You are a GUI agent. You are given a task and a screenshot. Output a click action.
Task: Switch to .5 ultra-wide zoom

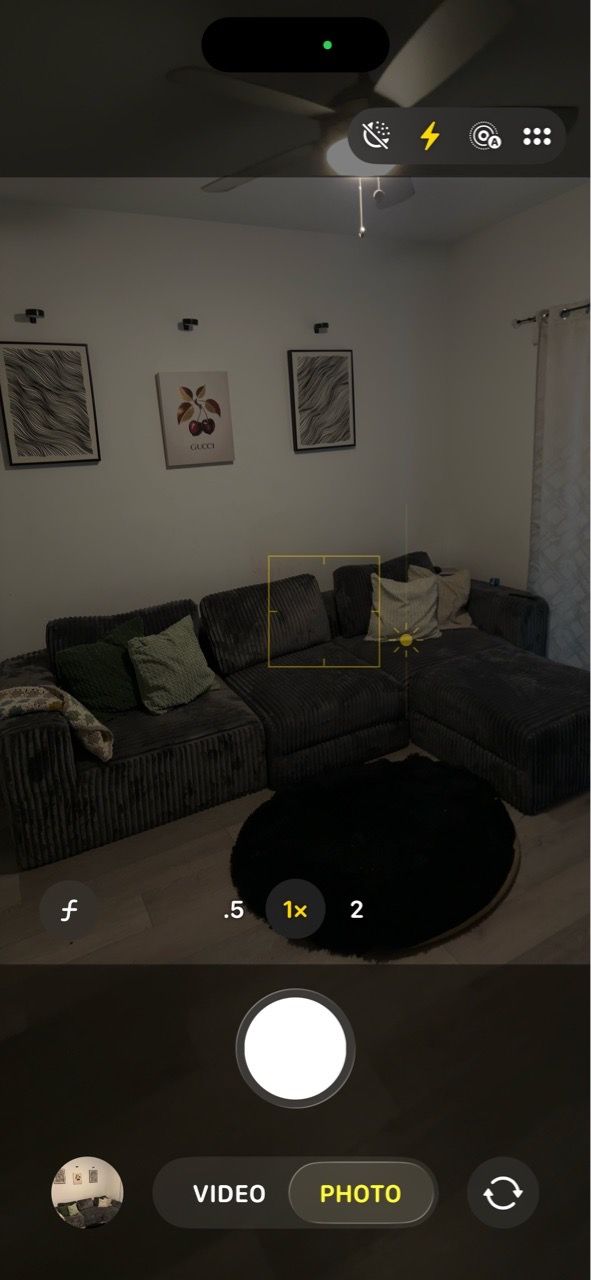point(234,910)
